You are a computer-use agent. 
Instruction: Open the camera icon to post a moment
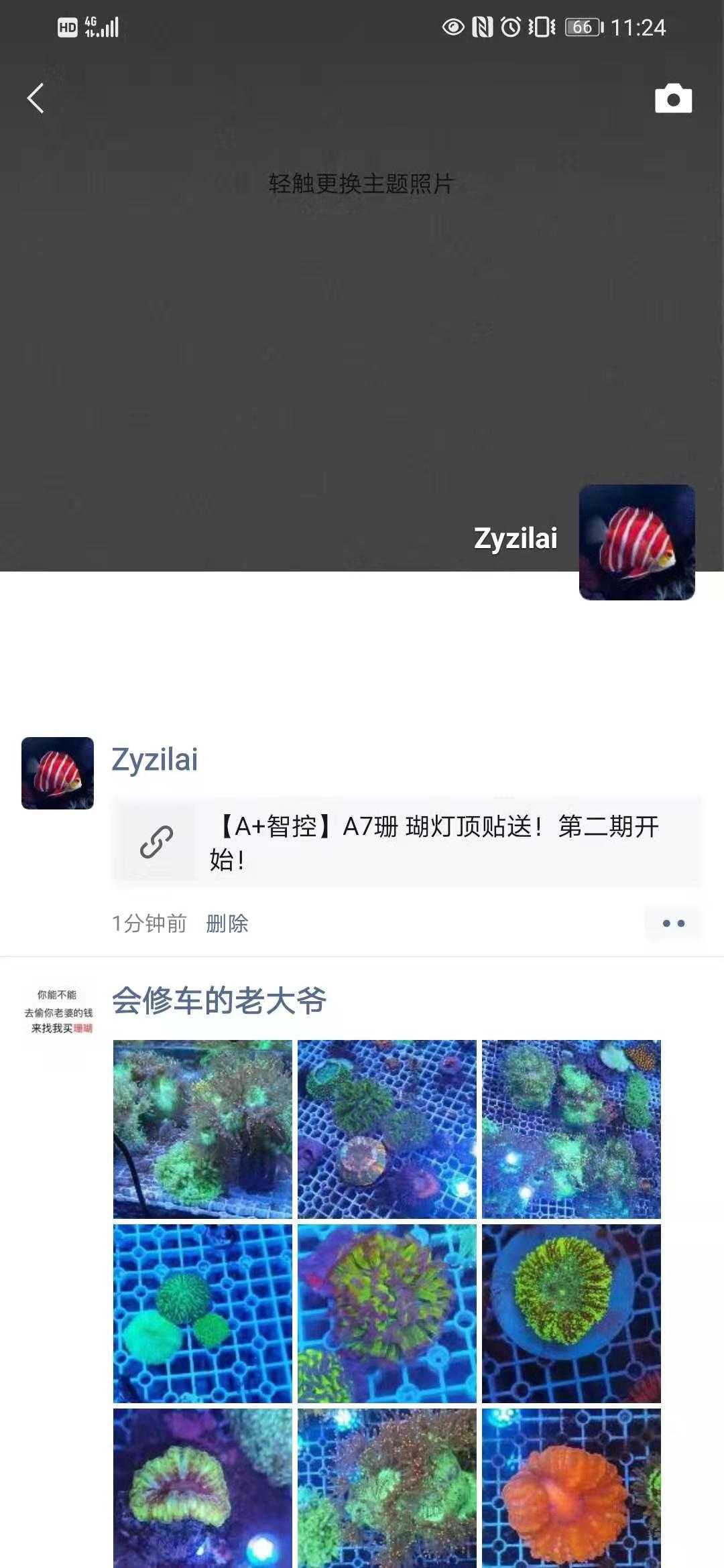(x=673, y=99)
